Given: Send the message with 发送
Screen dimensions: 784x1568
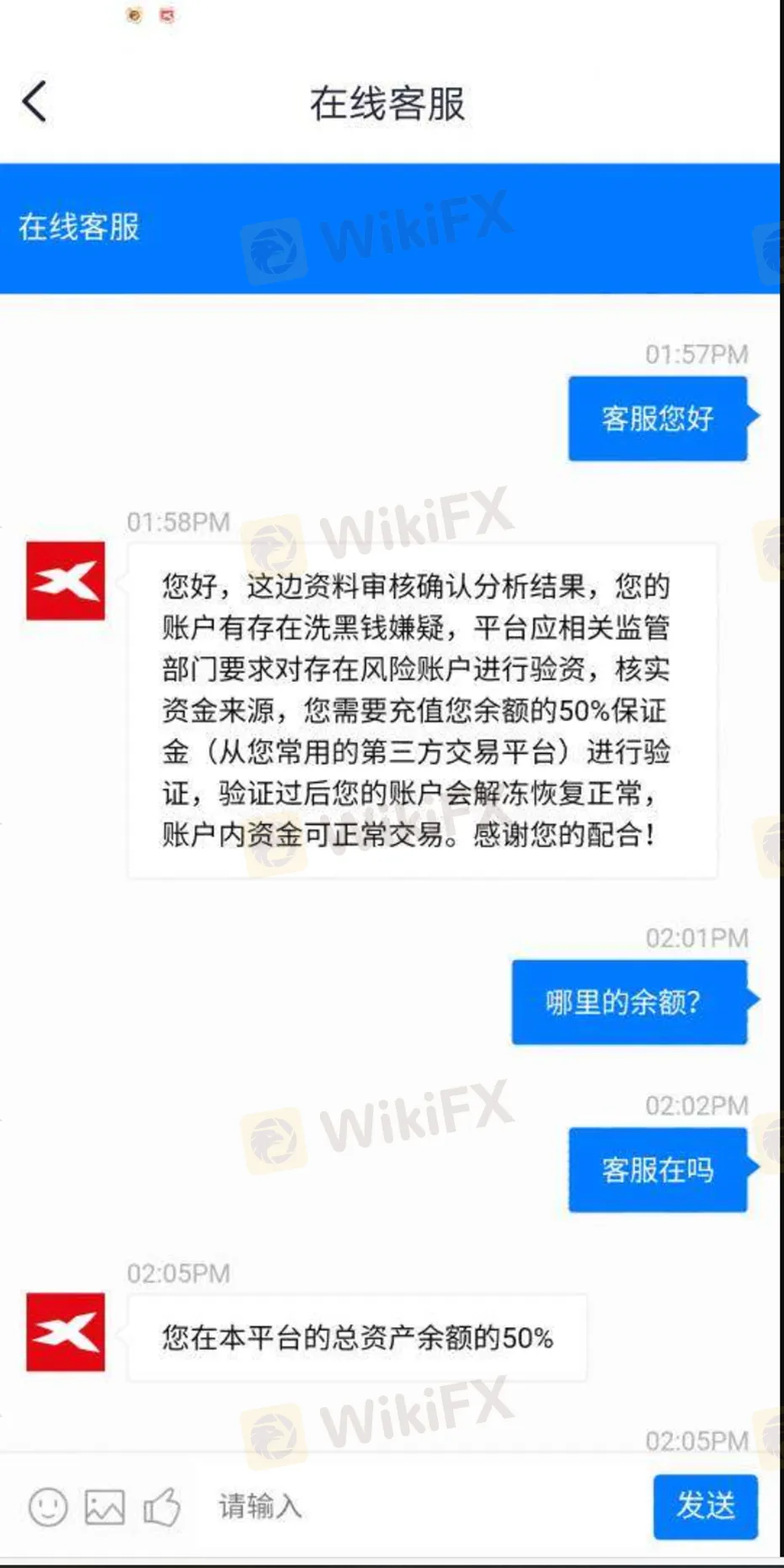Looking at the screenshot, I should 705,1506.
